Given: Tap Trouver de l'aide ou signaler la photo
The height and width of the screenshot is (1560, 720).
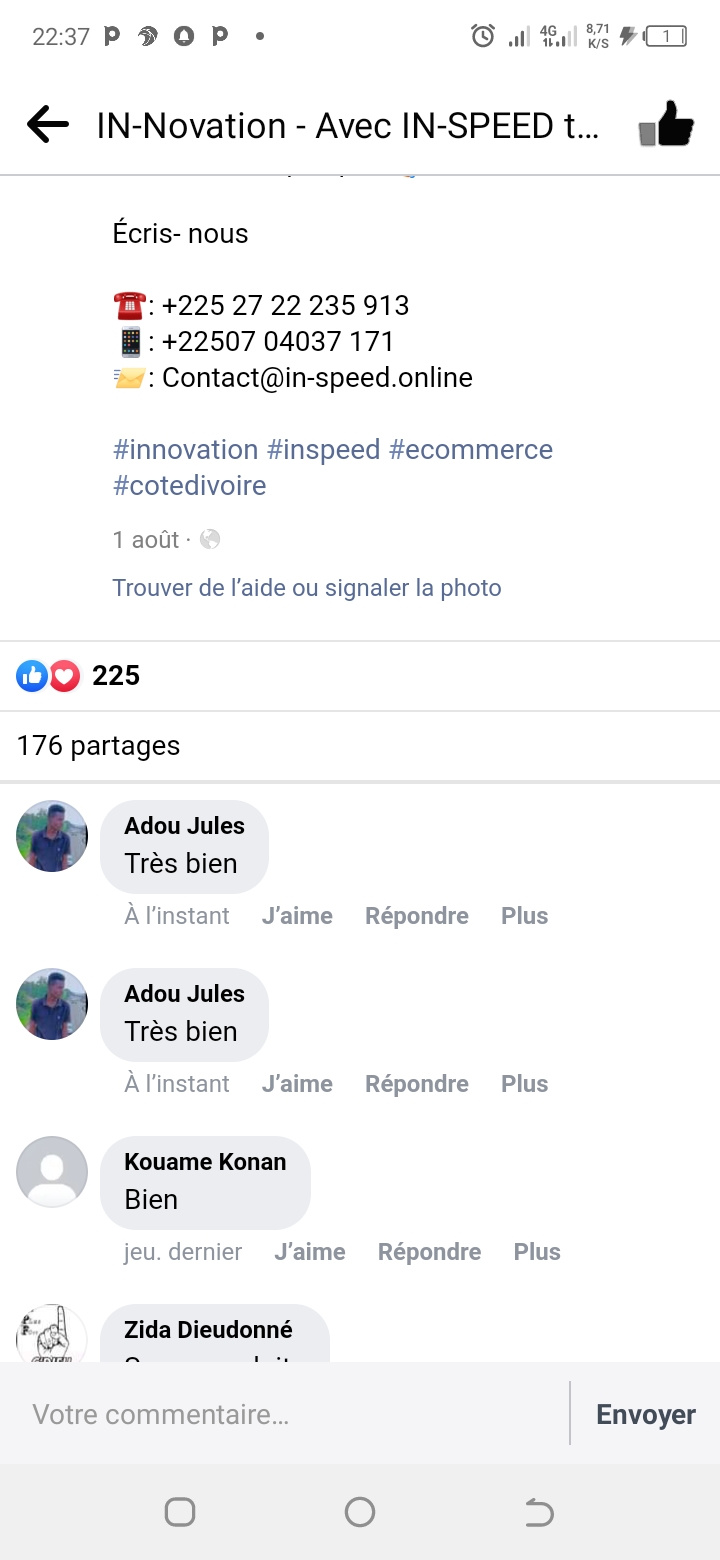Looking at the screenshot, I should (306, 588).
